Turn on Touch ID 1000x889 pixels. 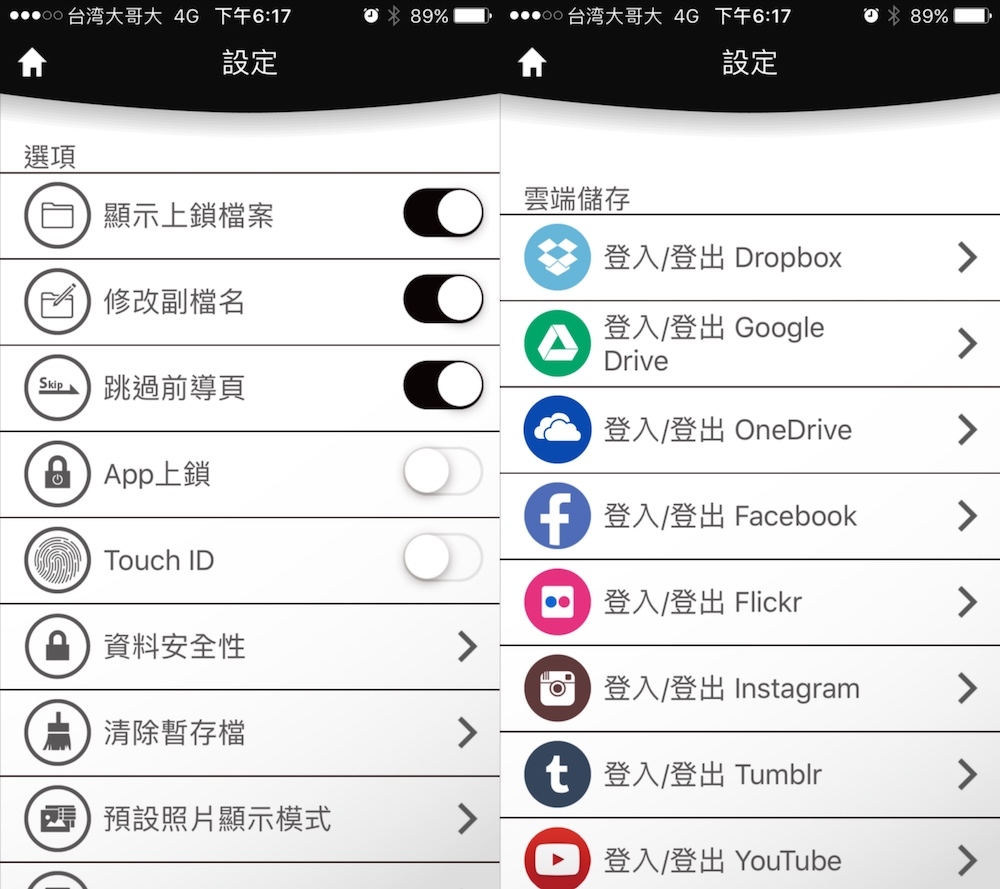click(443, 559)
